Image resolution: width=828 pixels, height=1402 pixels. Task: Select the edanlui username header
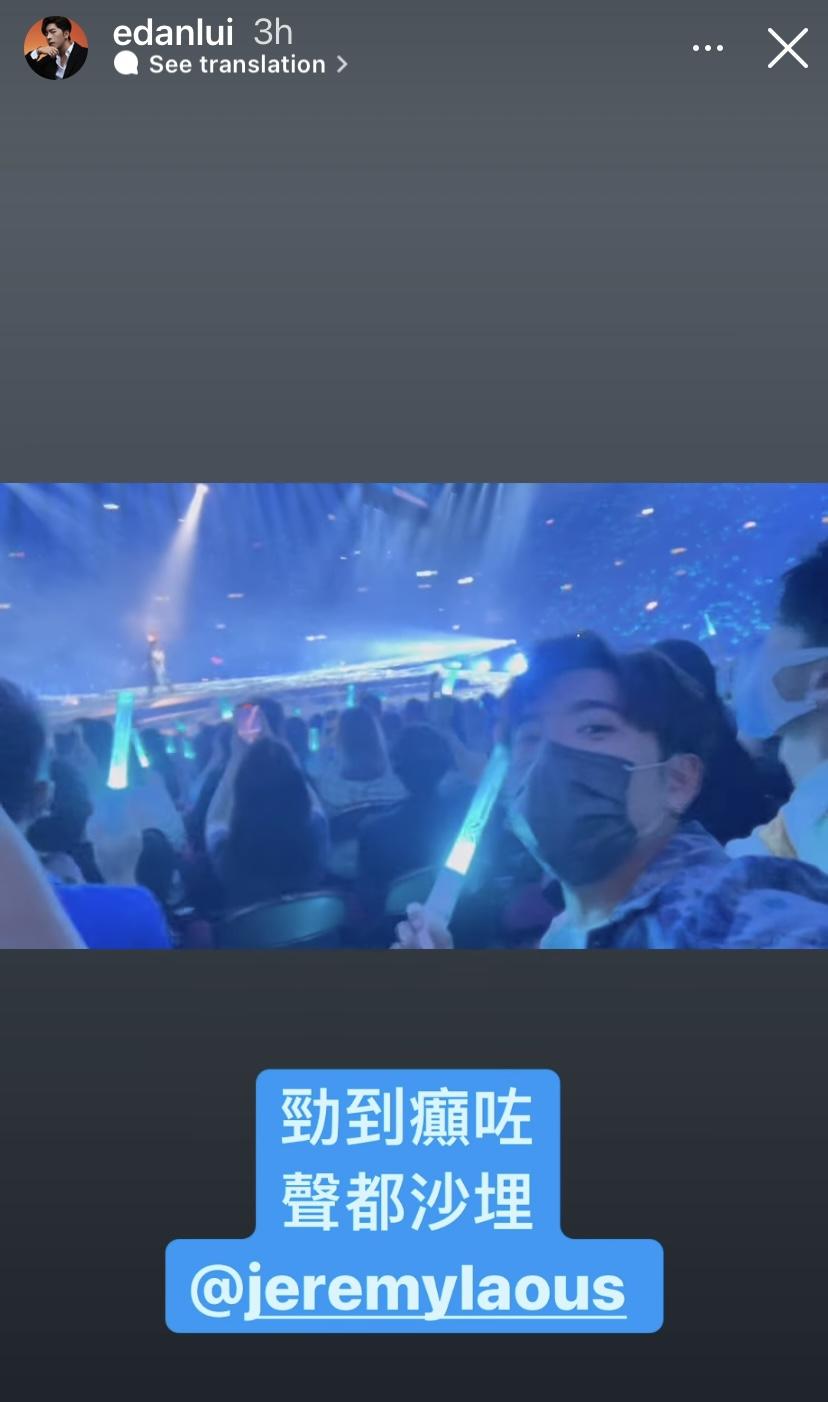[x=174, y=32]
